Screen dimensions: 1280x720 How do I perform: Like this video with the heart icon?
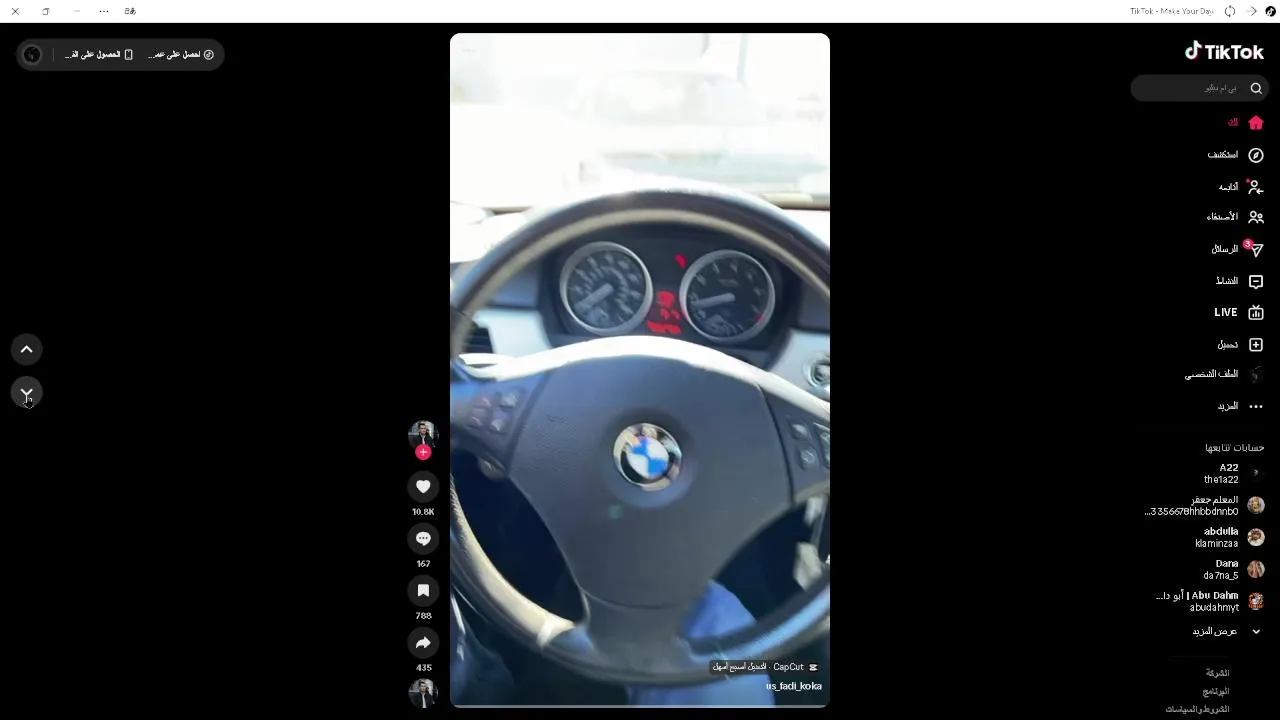coord(423,487)
